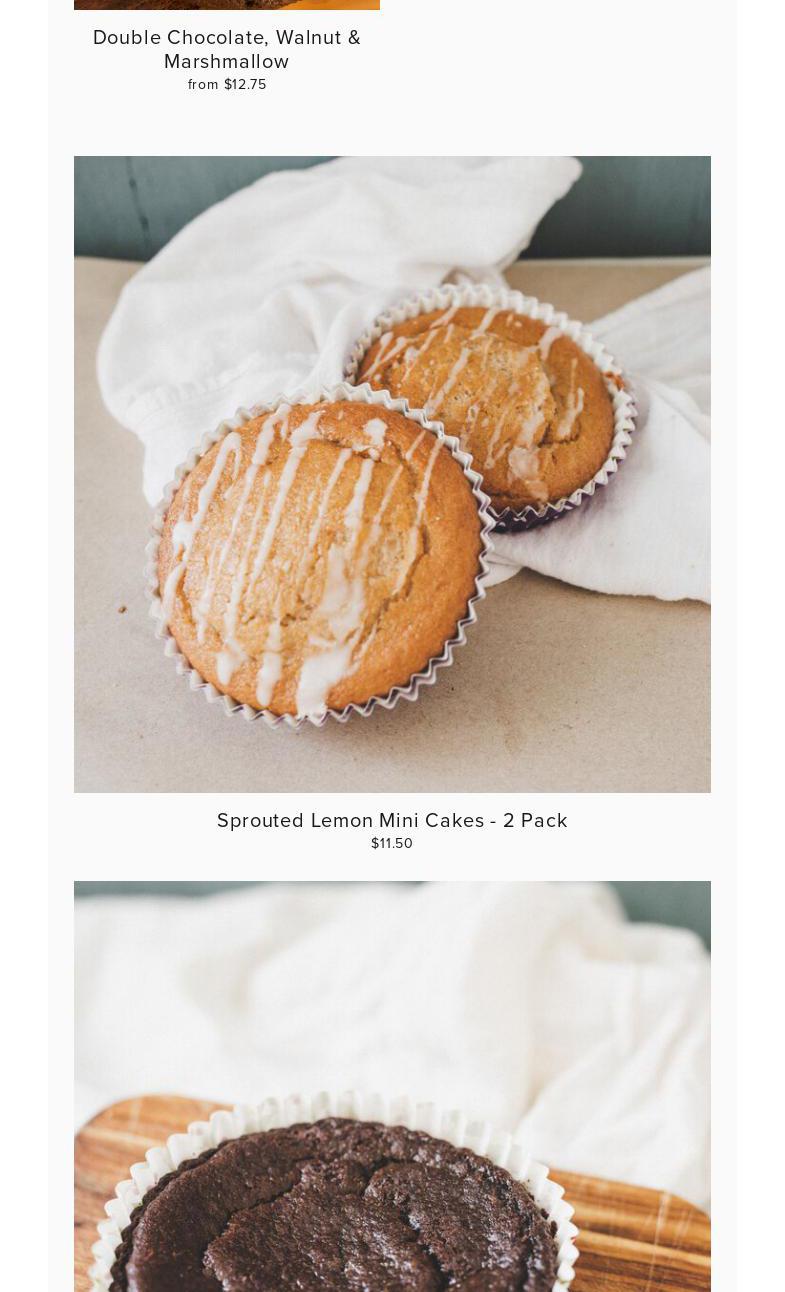Open Sprouted Lemon Mini Cakes product image
The image size is (785, 1292).
[x=392, y=474]
